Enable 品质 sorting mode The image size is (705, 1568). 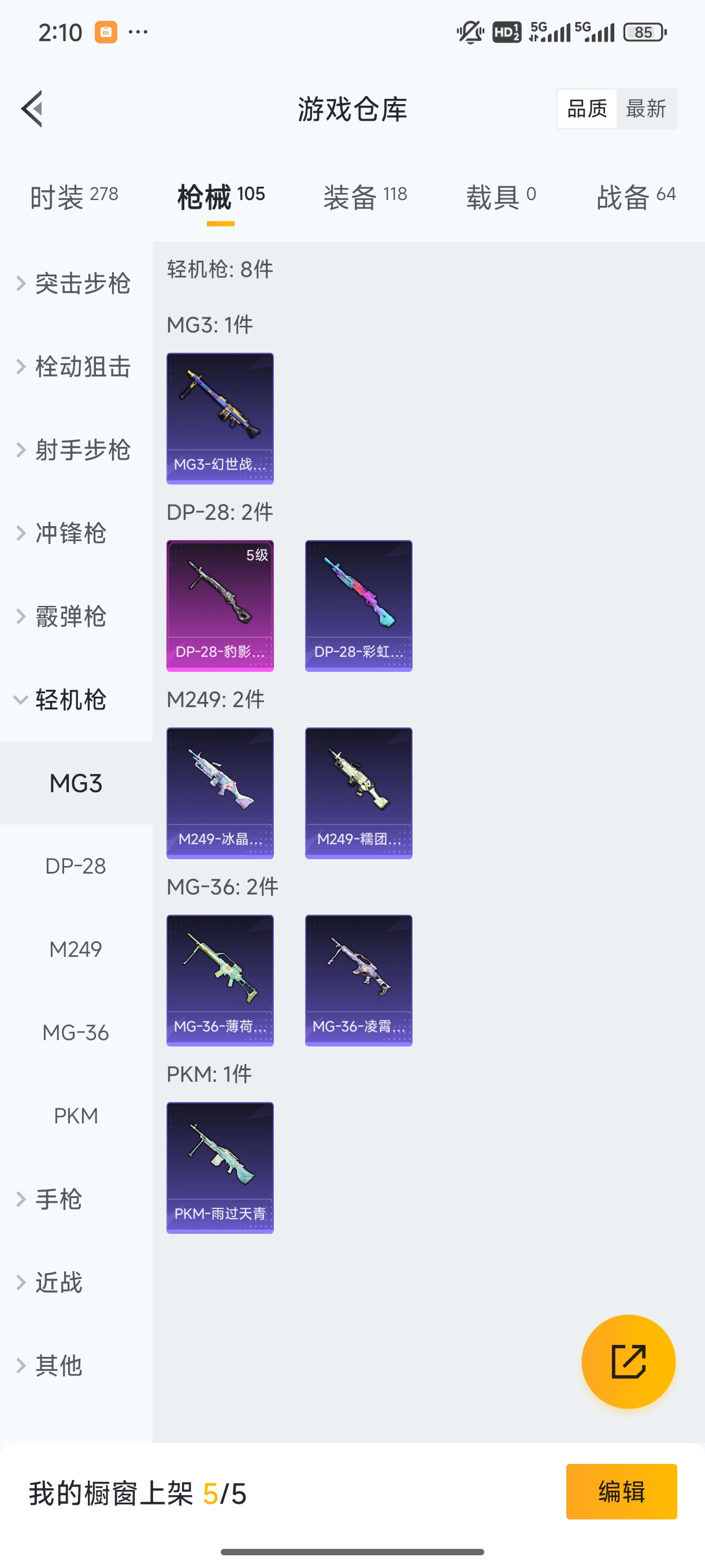[x=586, y=108]
